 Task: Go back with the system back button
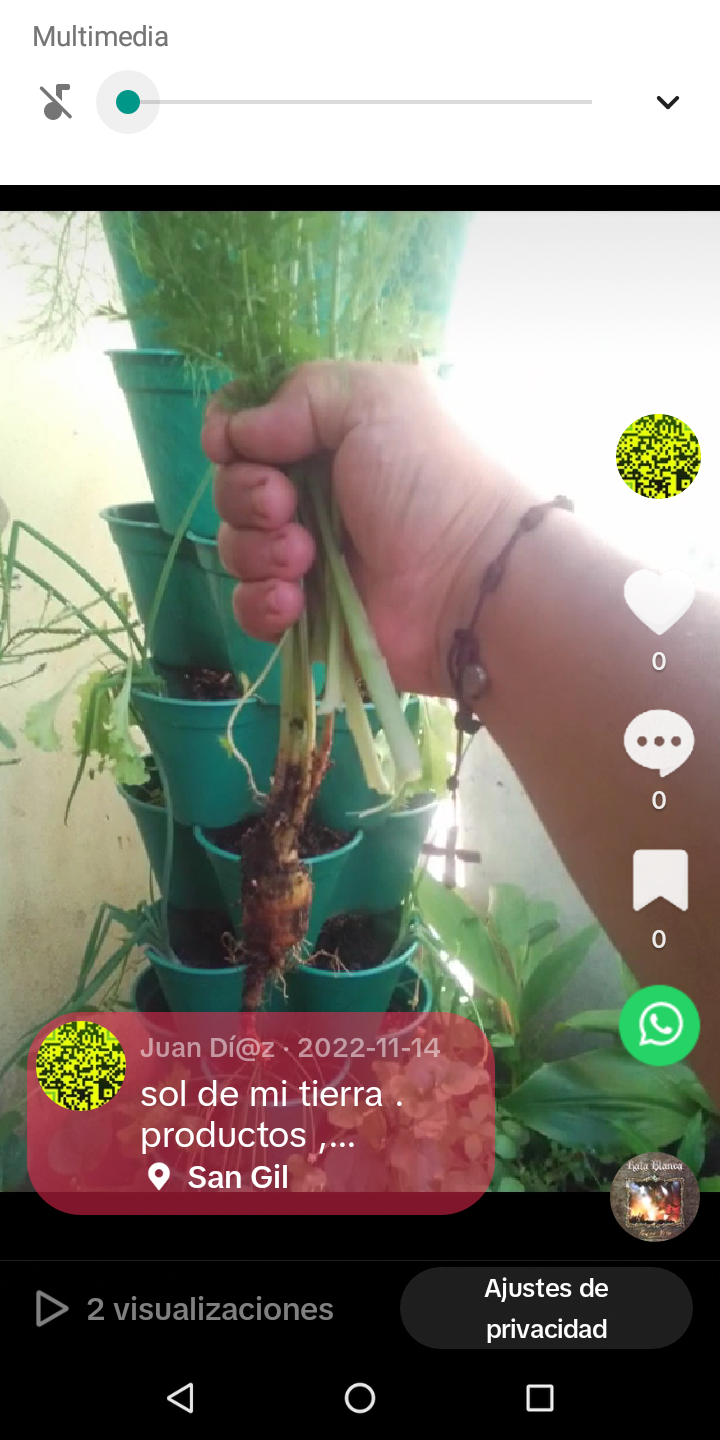(x=180, y=1397)
